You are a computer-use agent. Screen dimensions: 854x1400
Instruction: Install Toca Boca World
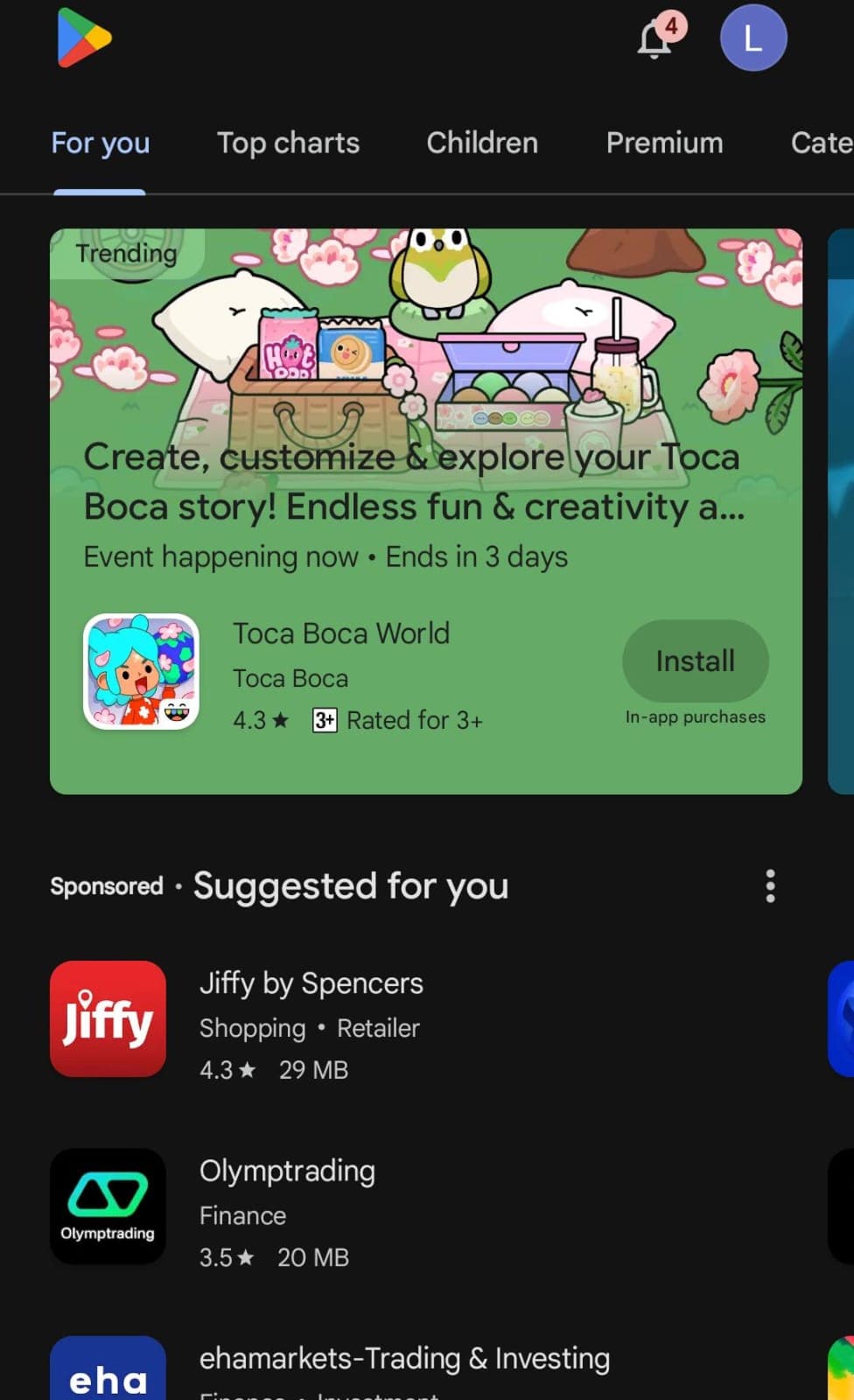[x=695, y=661]
